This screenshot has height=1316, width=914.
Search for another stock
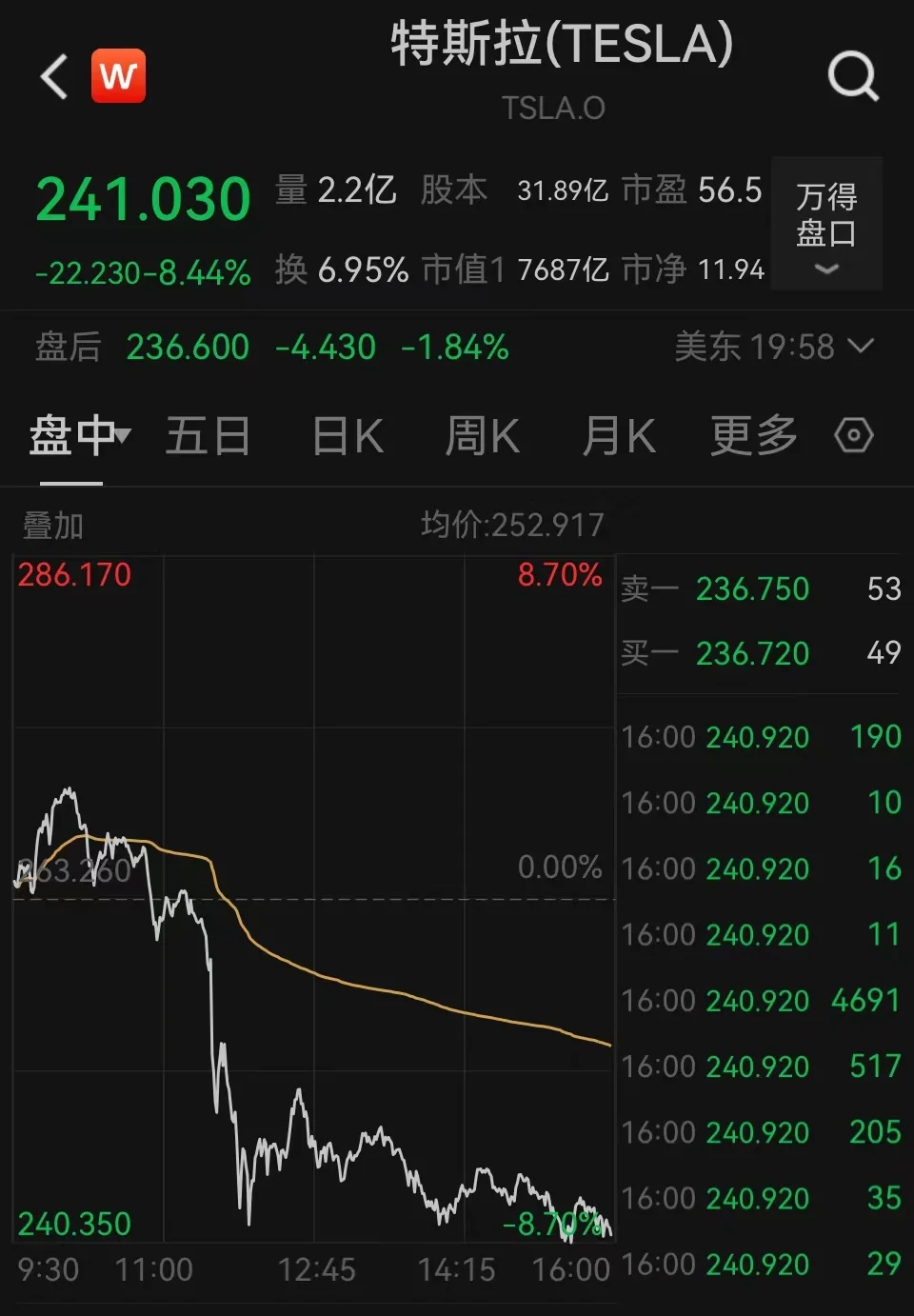point(852,75)
